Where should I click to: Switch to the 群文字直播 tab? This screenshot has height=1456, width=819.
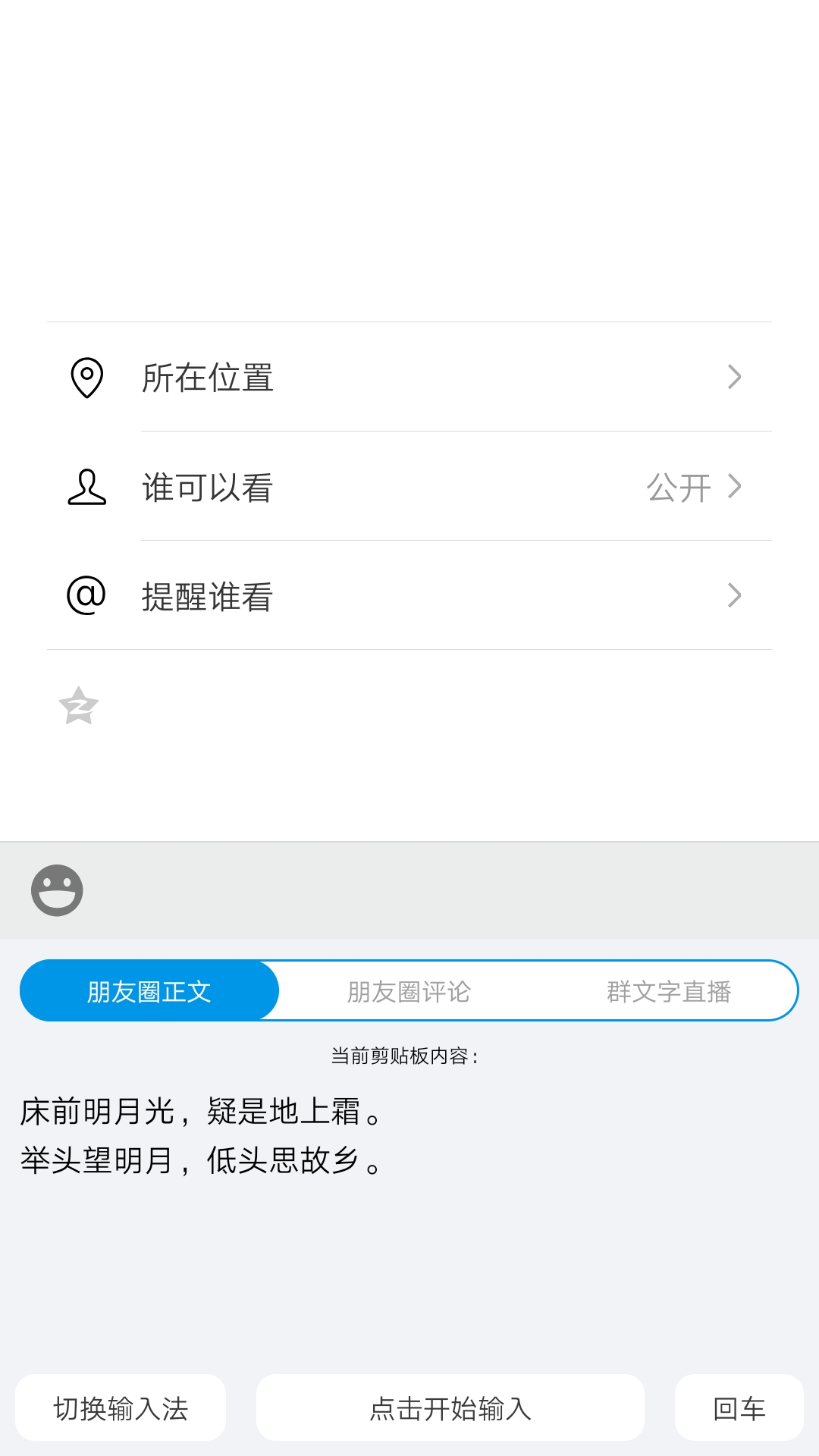(667, 990)
